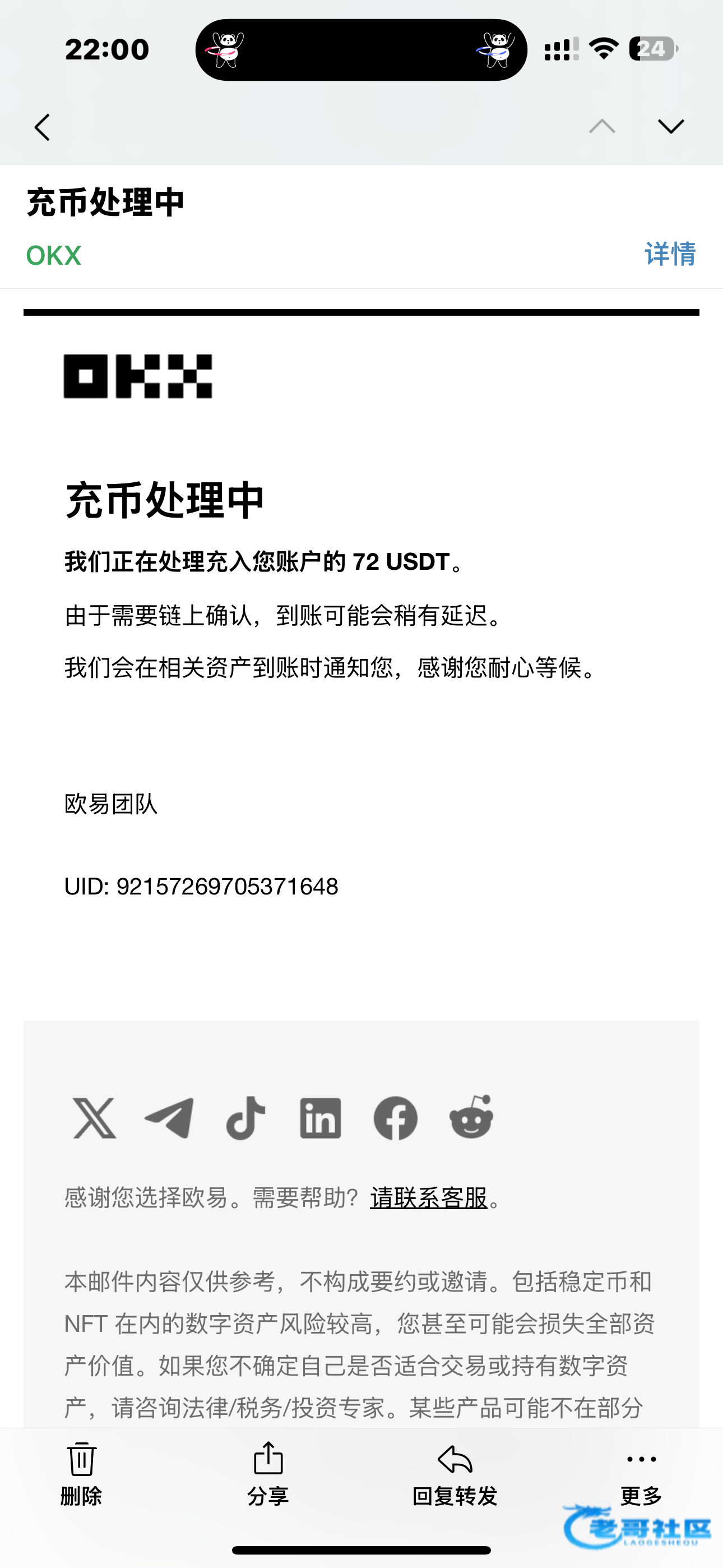Tap the OKX sender name
Screen dimensions: 723x1568
point(54,256)
